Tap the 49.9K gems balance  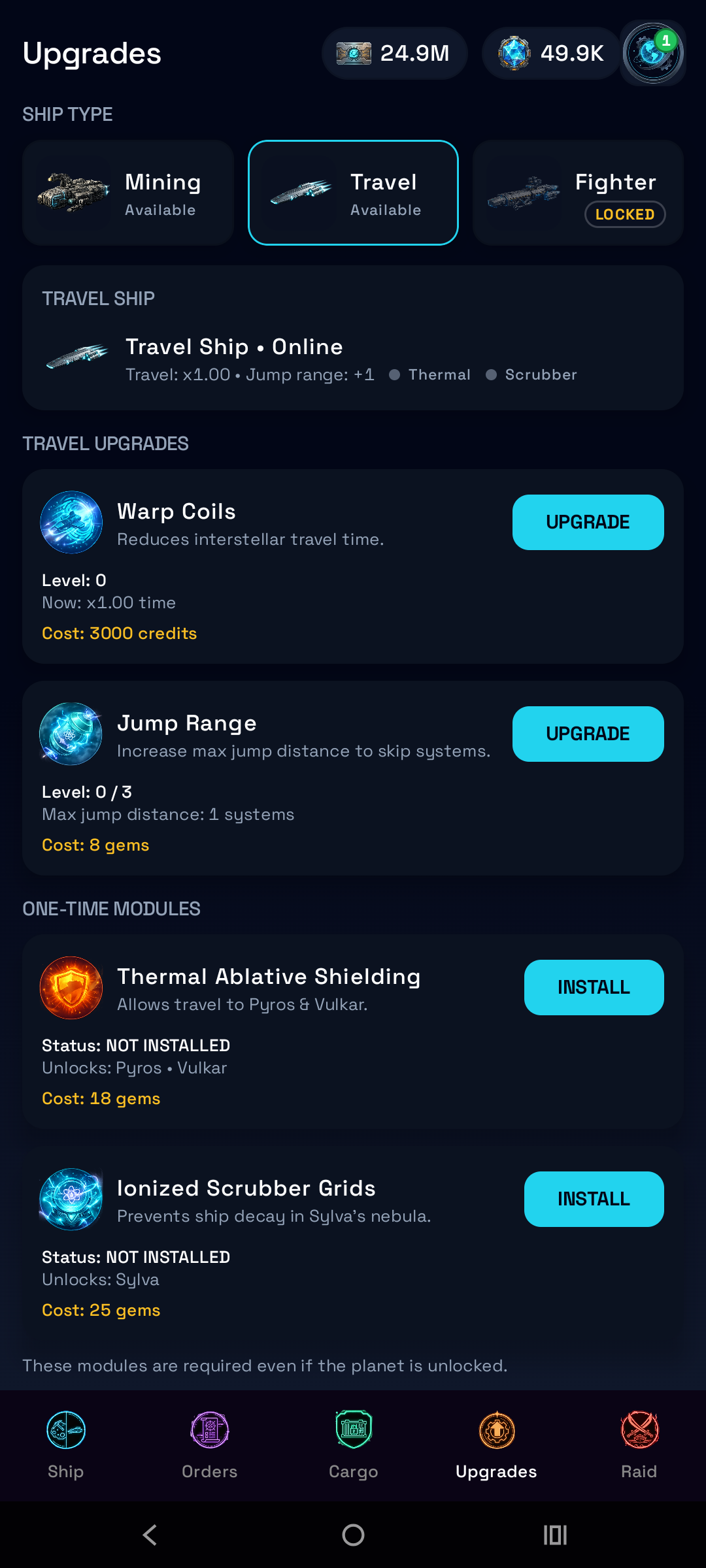point(551,53)
